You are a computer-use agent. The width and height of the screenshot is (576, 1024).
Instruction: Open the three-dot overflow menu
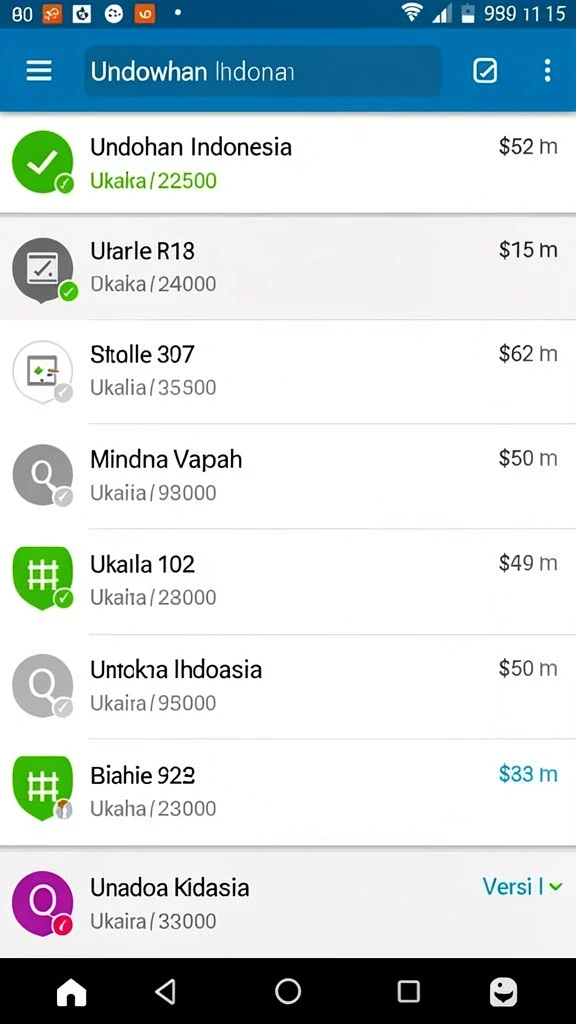tap(547, 71)
